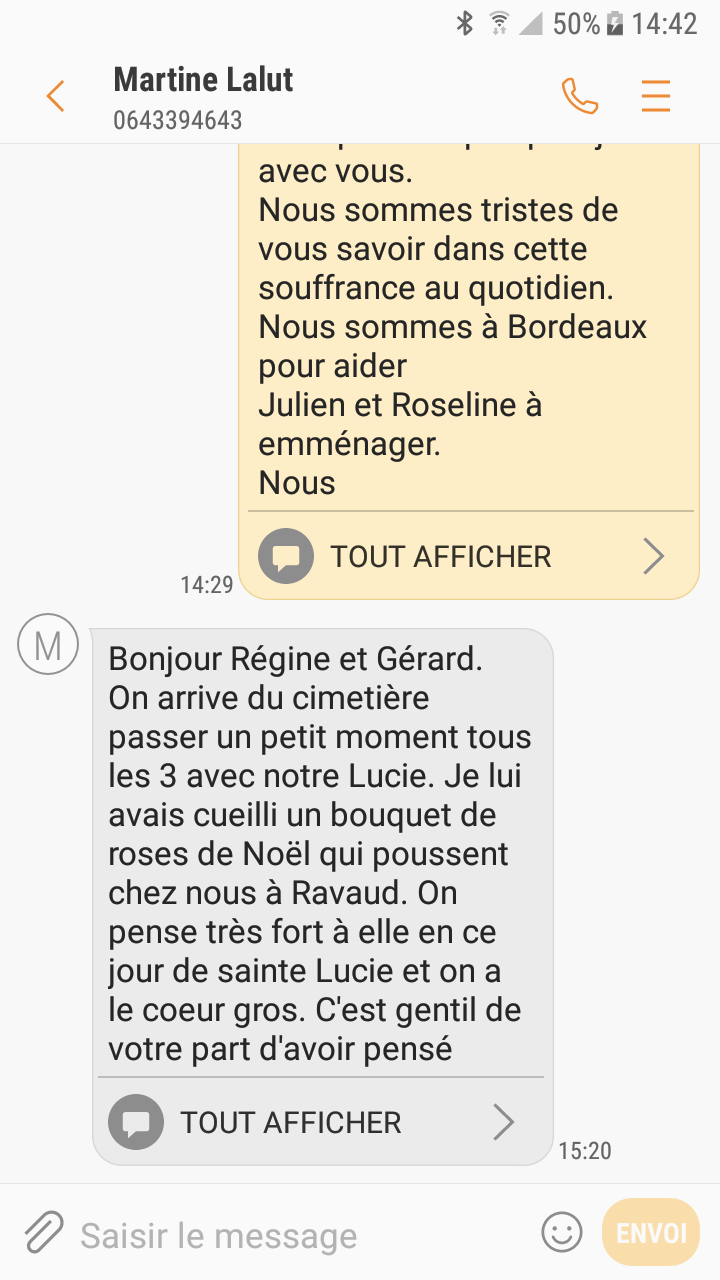Open Martine's contact avatar

tap(47, 645)
